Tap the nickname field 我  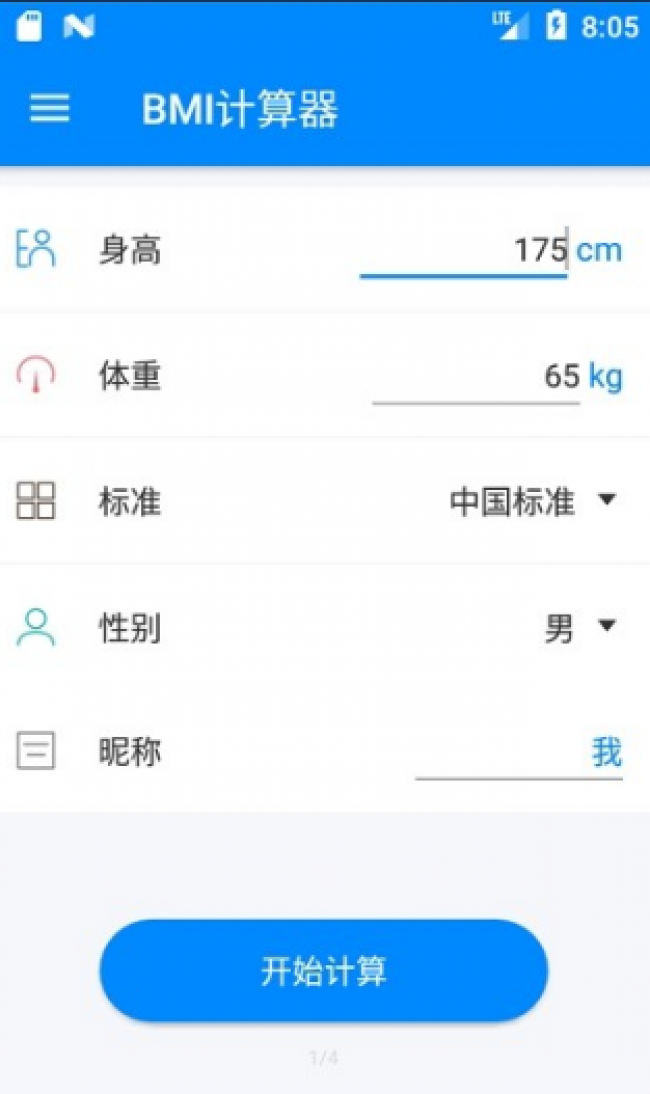click(x=519, y=752)
